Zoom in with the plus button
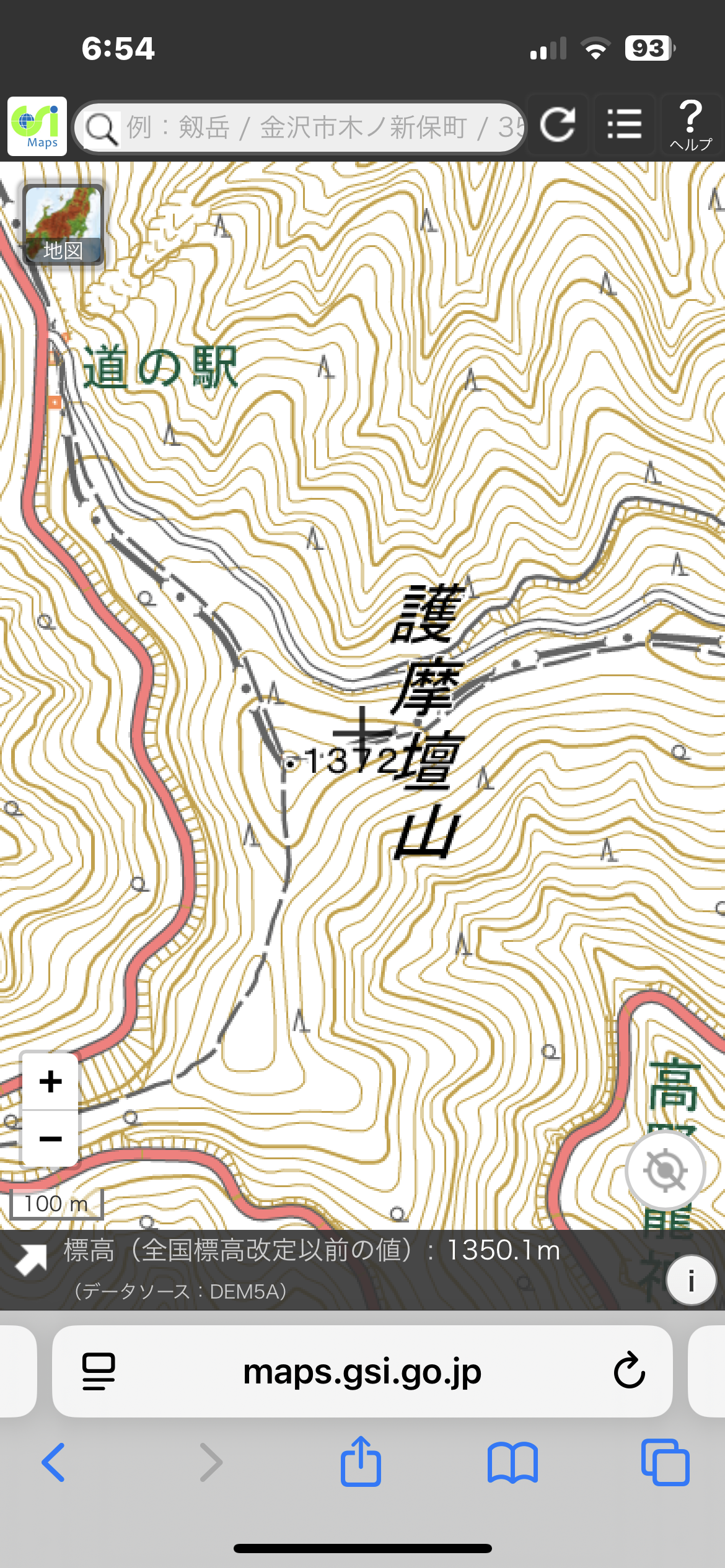 (x=51, y=1082)
